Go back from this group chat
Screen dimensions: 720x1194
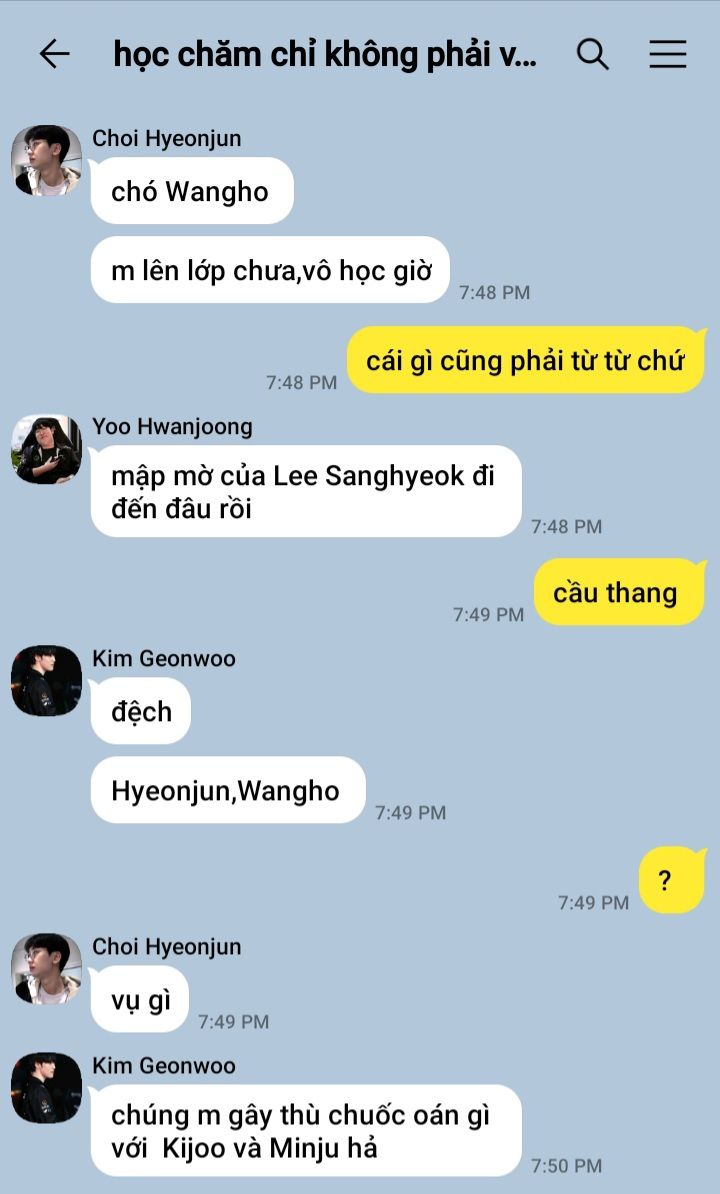54,54
